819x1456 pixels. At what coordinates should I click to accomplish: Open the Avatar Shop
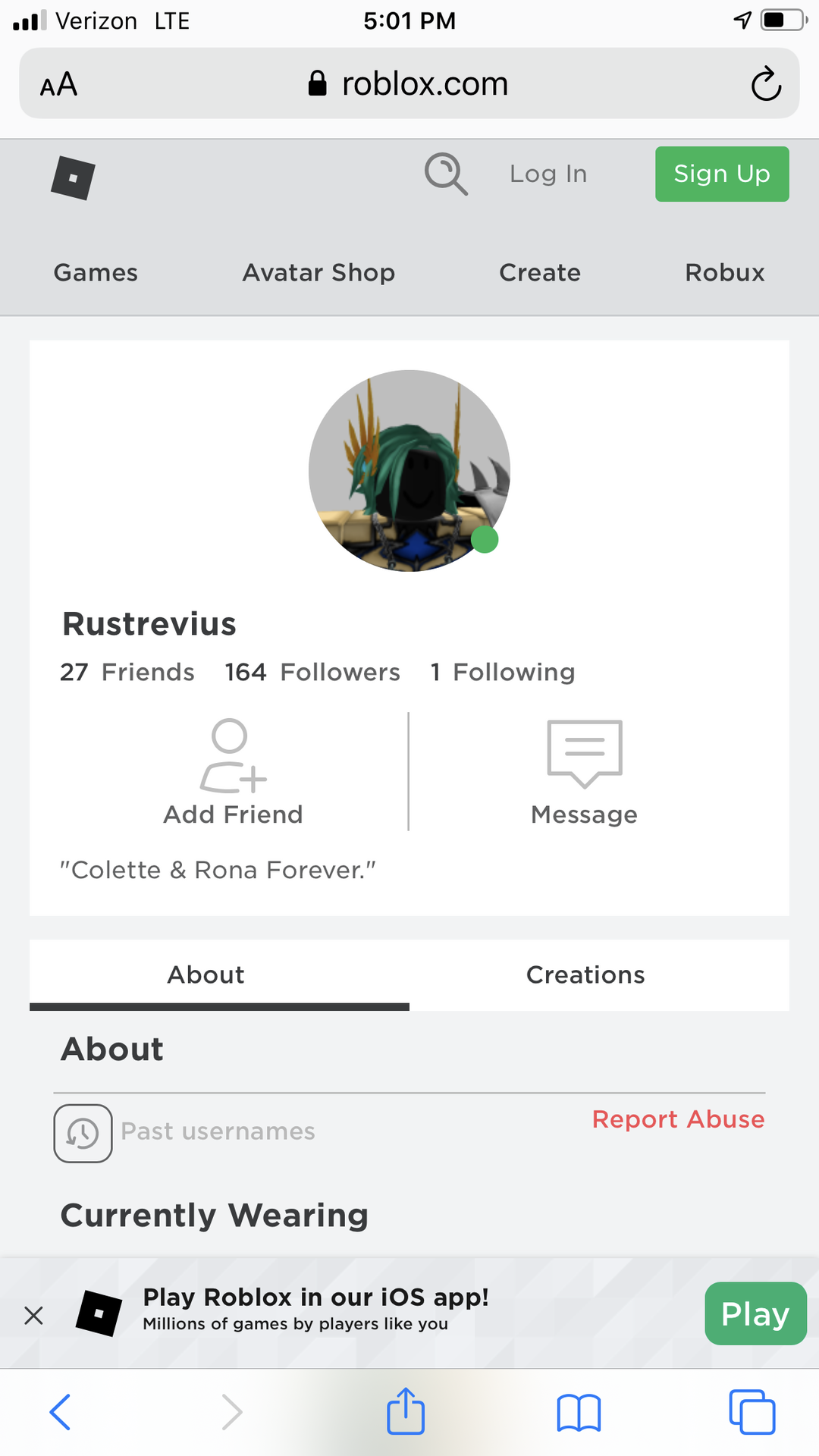click(318, 272)
